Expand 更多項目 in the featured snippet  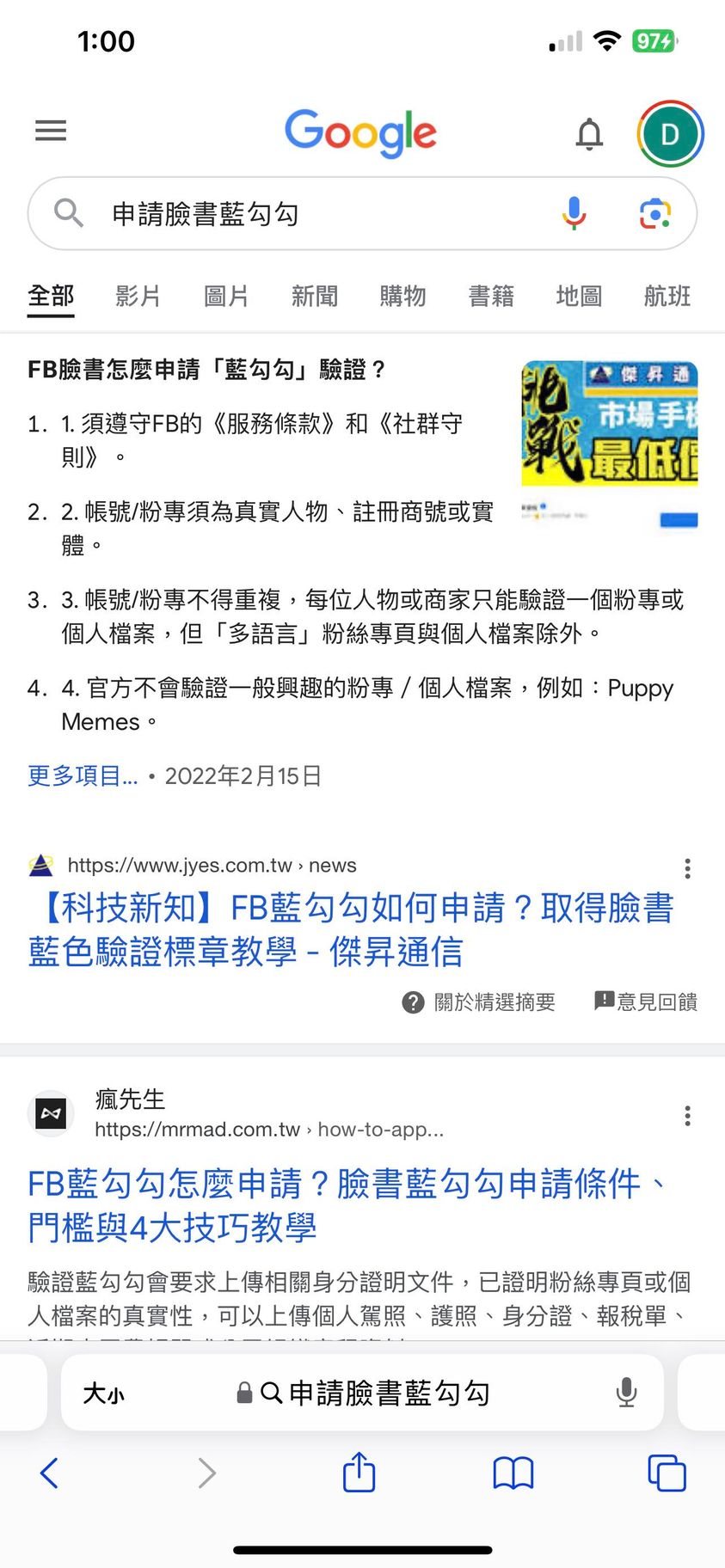(83, 775)
